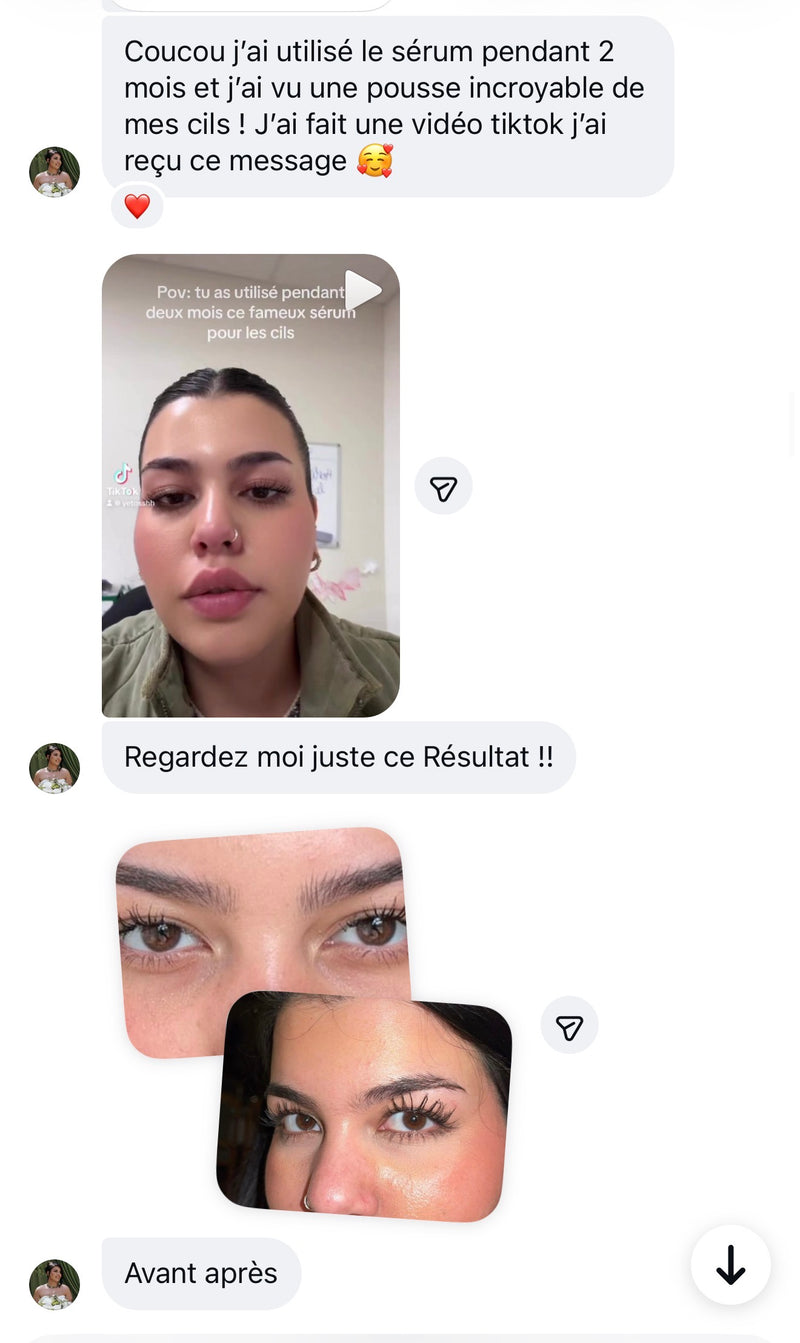The image size is (800, 1343).
Task: Open sender's avatar beside "Avant après"
Action: (x=54, y=1284)
